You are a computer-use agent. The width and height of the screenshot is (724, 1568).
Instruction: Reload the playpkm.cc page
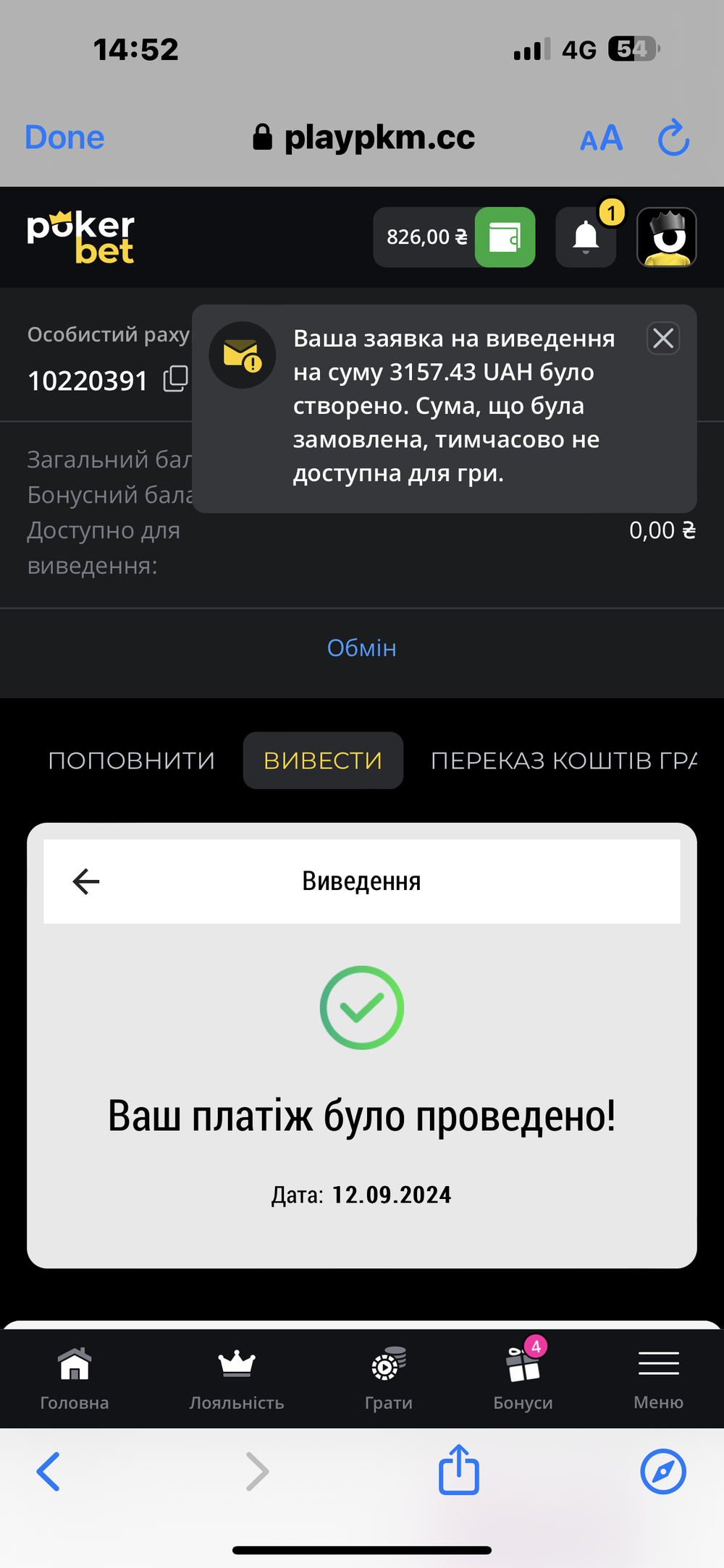pos(673,137)
